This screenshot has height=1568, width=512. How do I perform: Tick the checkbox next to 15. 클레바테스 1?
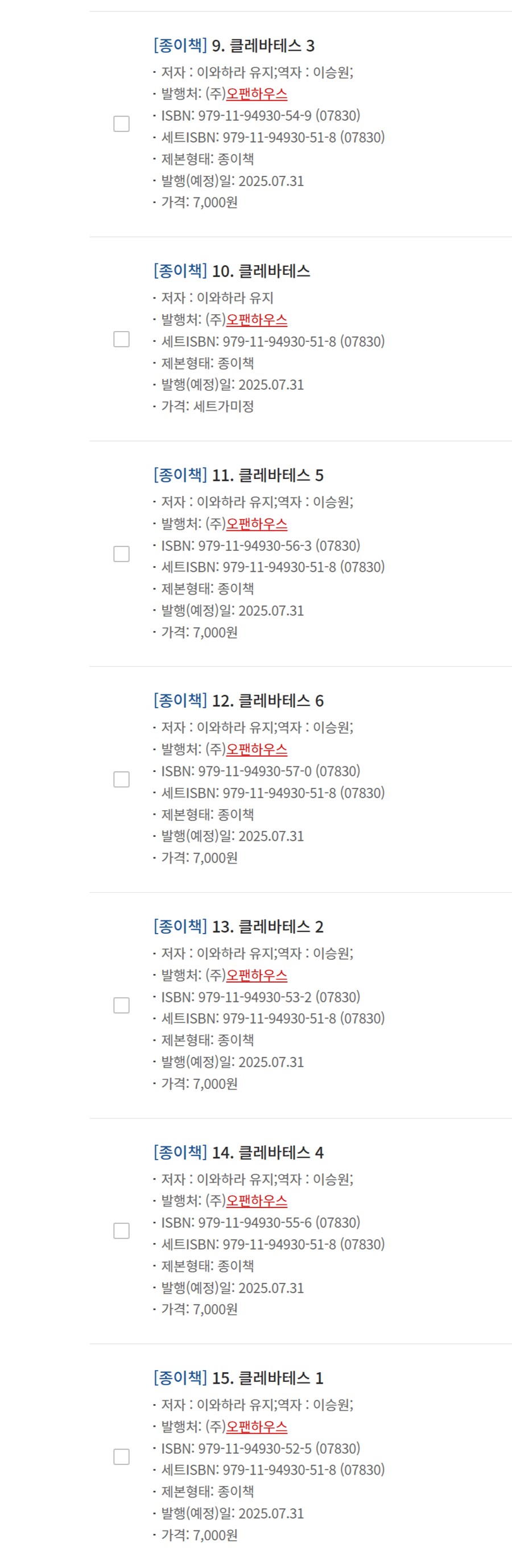[121, 1456]
